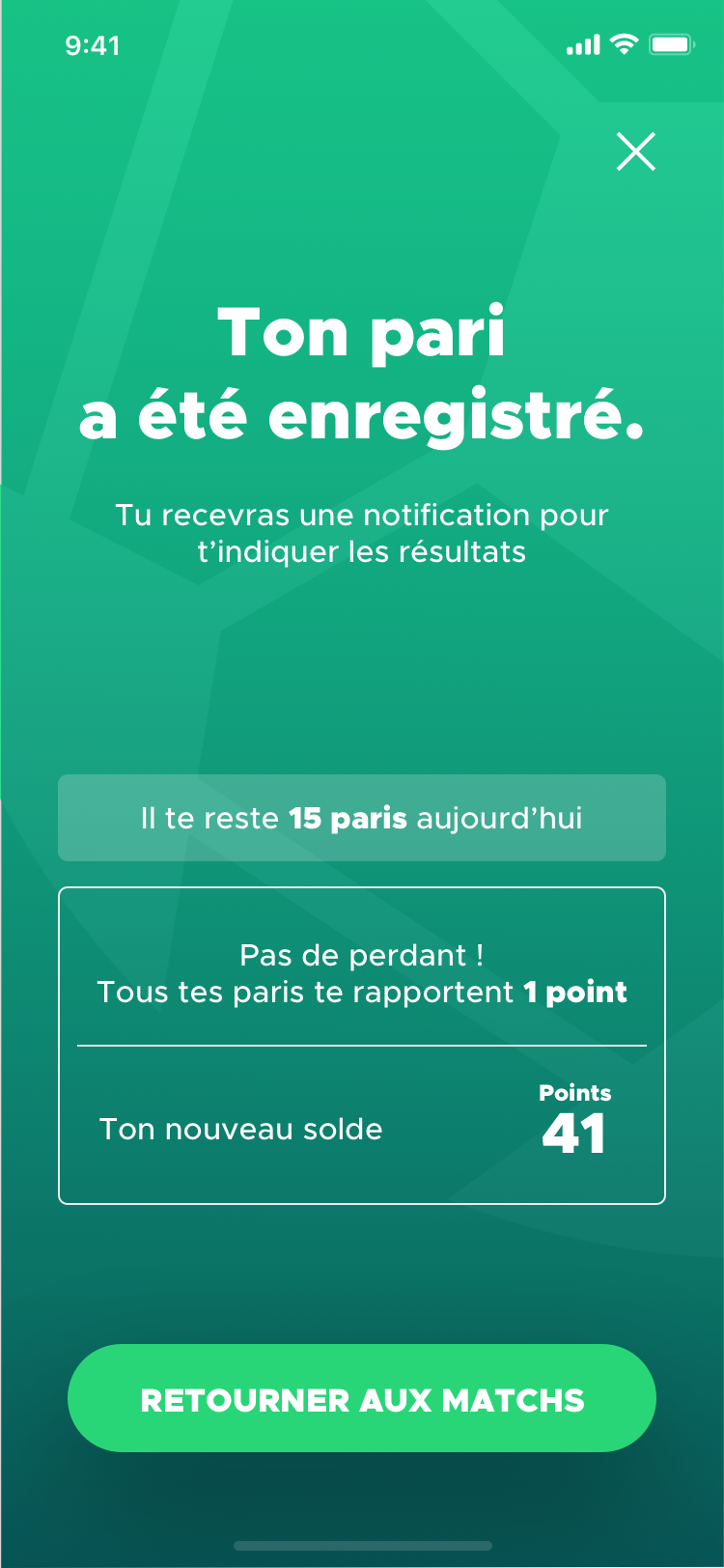Close the bet confirmation screen

tap(635, 152)
